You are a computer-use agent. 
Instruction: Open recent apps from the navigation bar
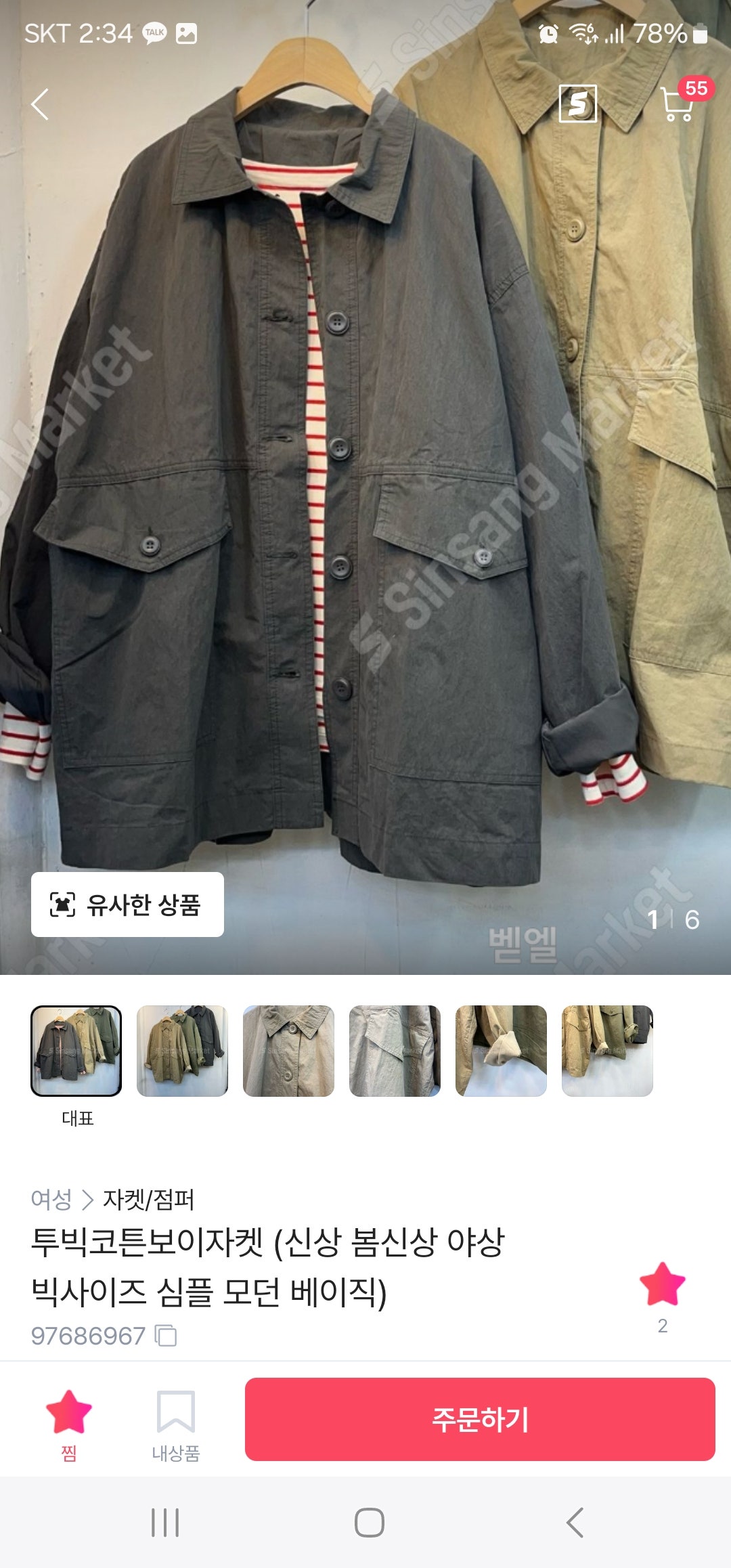(165, 1523)
